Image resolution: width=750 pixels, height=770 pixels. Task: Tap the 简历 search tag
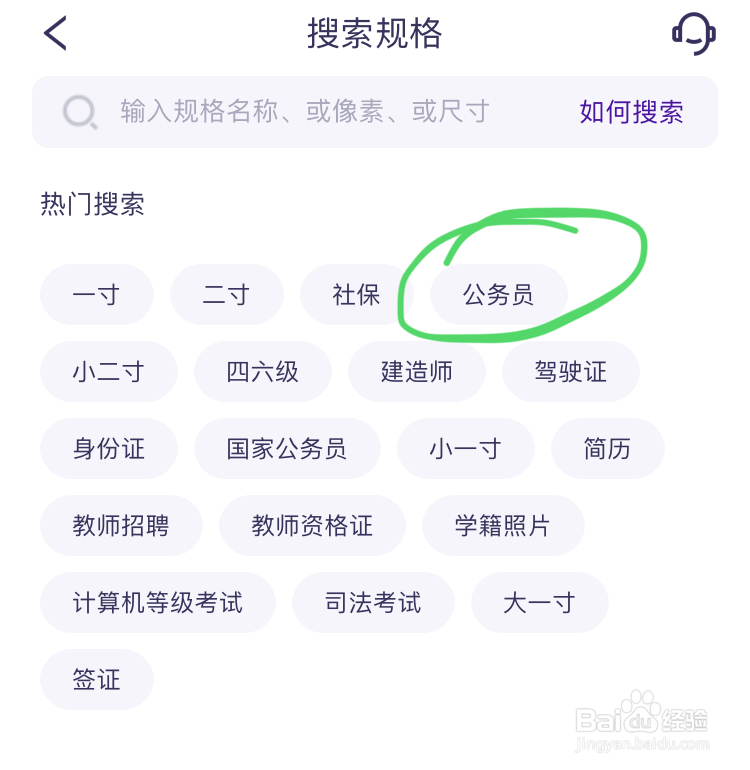pyautogui.click(x=607, y=448)
